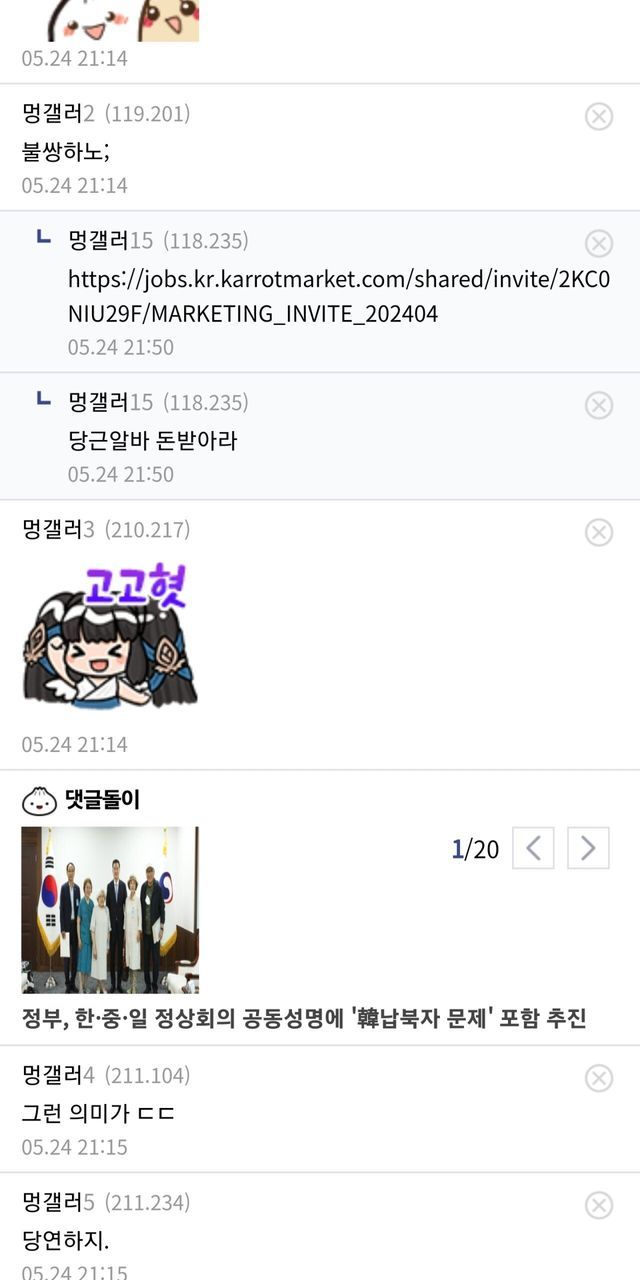Open the 한·중·일 정상회의 news thumbnail

point(110,909)
